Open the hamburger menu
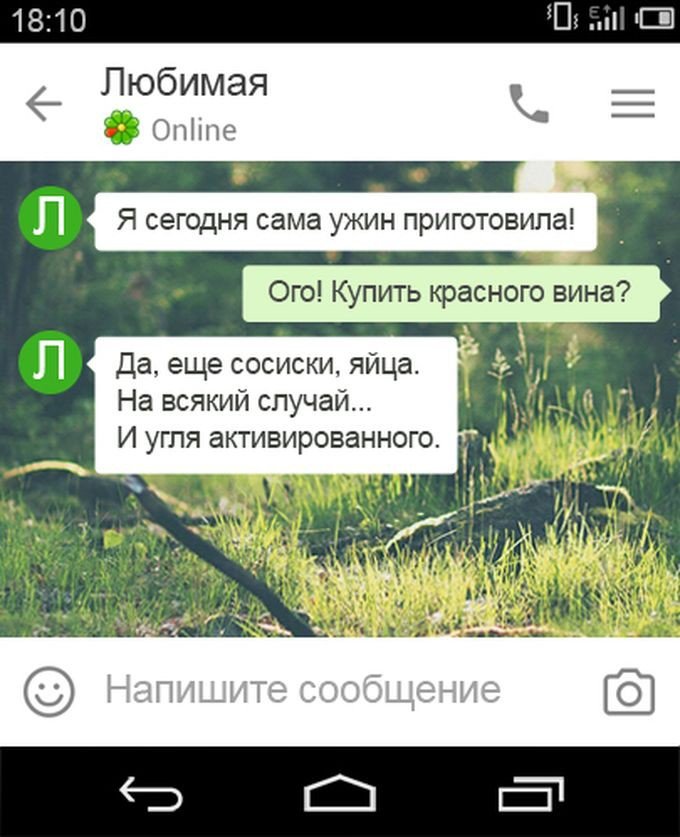 point(632,103)
